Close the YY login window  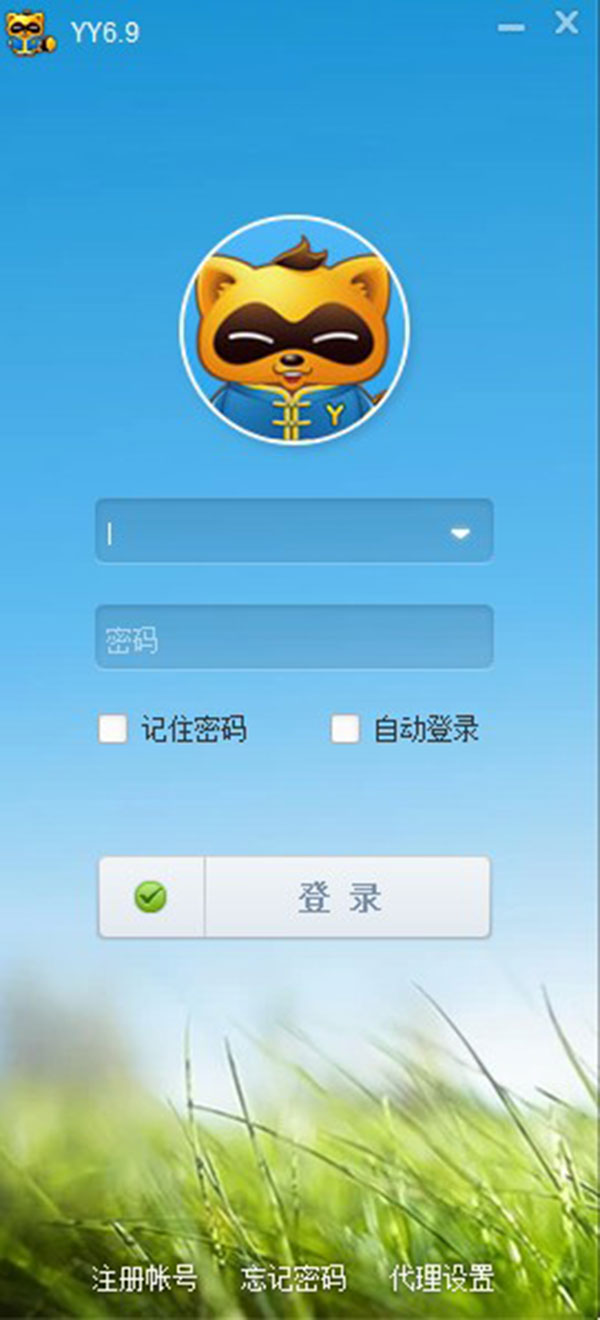click(x=567, y=23)
